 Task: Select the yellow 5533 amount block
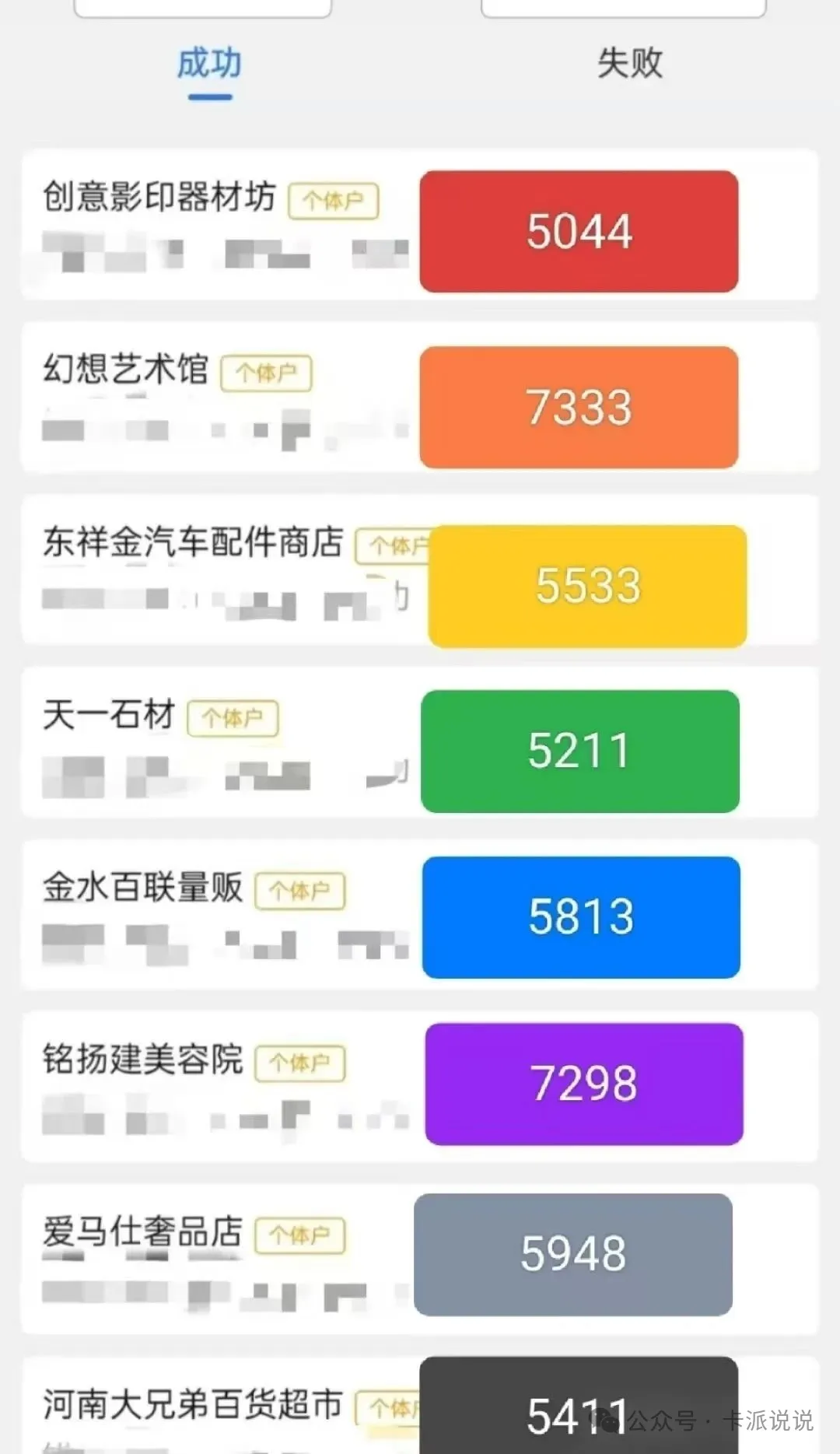(586, 587)
